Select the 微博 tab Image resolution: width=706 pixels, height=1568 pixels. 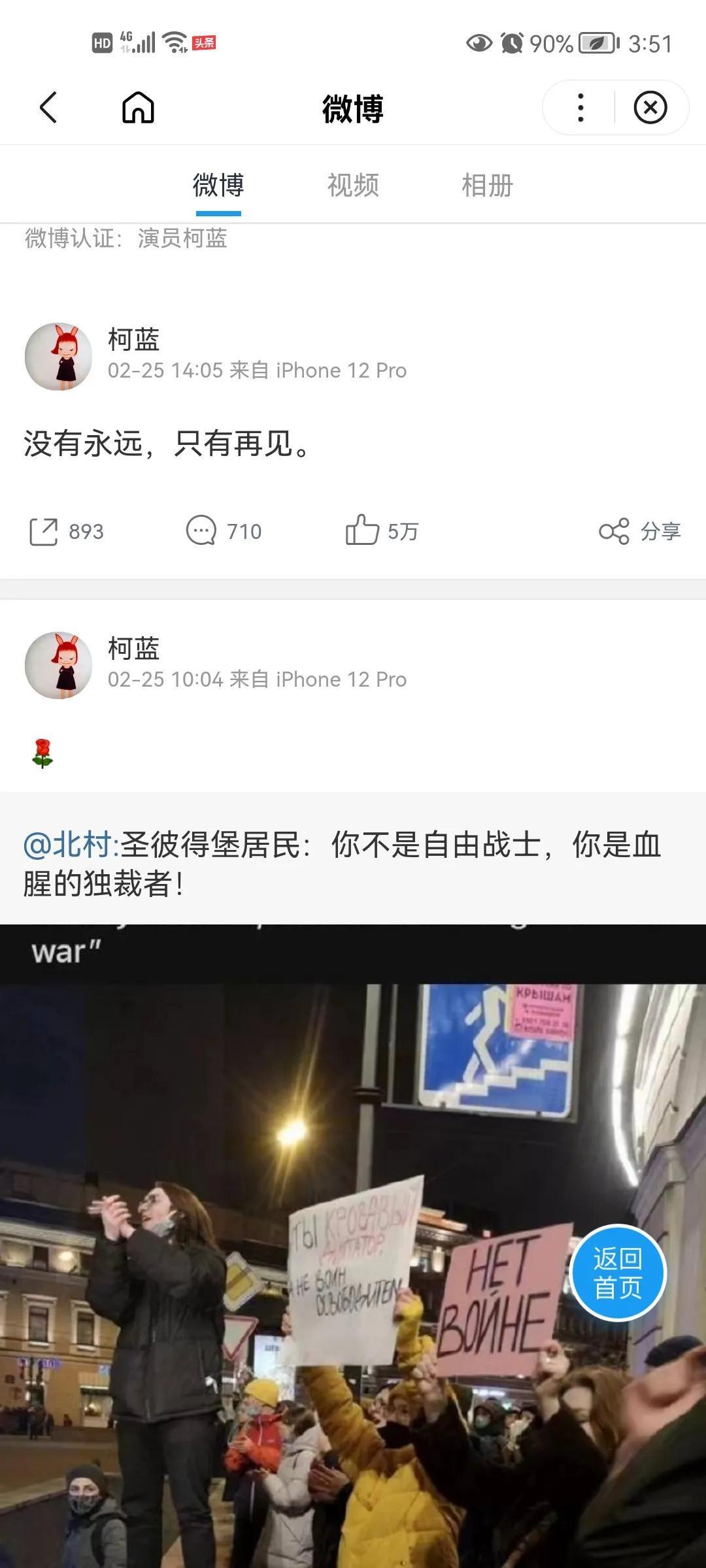pos(218,186)
